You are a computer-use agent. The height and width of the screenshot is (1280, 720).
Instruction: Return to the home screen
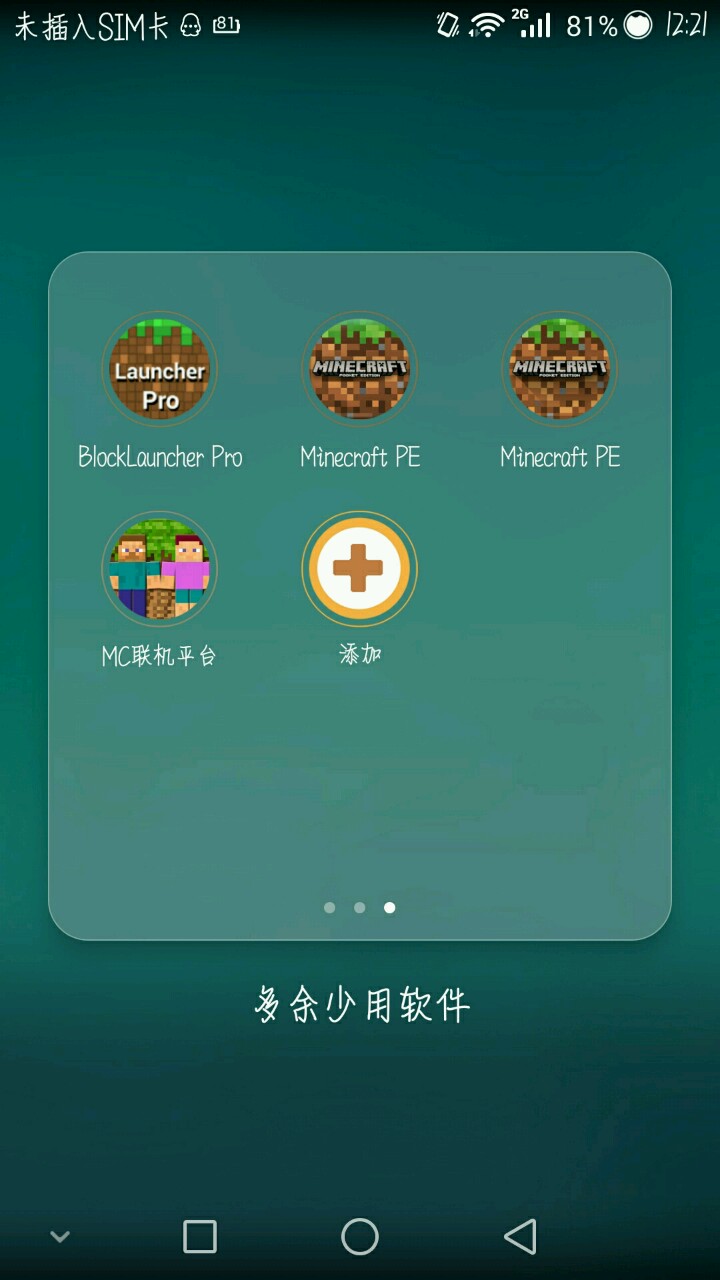[x=360, y=1237]
